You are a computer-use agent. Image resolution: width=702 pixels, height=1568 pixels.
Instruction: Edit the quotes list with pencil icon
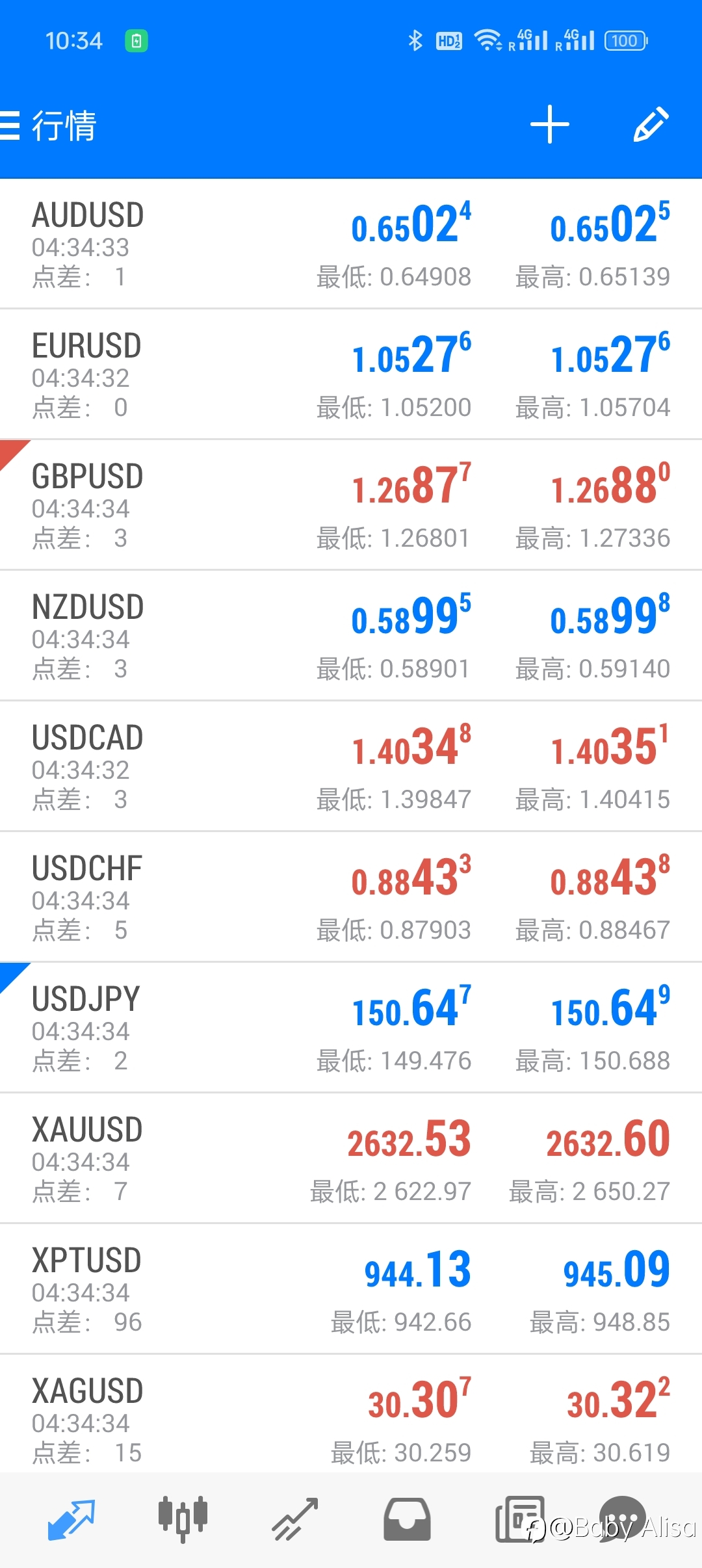coord(651,124)
